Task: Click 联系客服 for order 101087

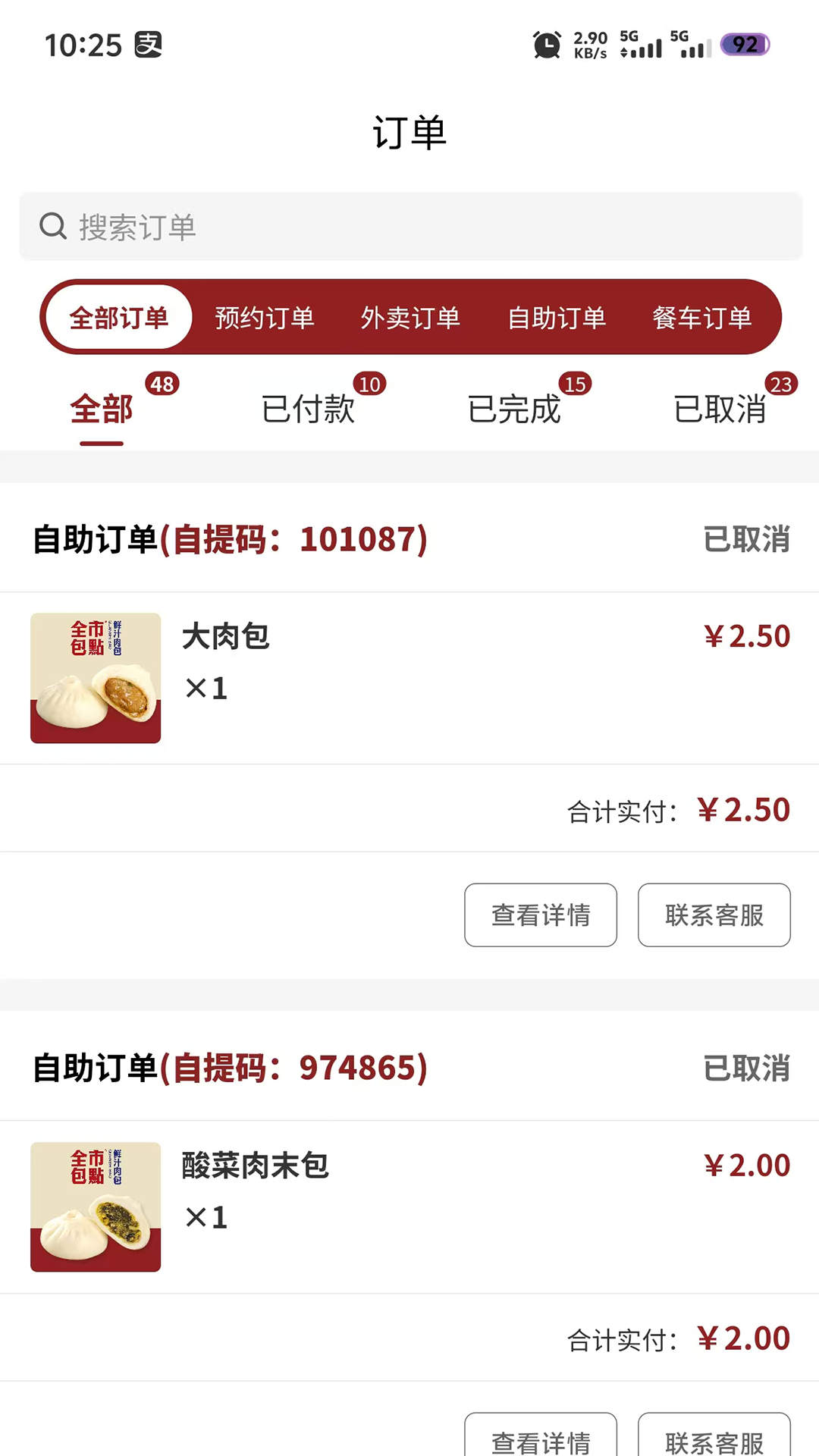Action: (714, 915)
